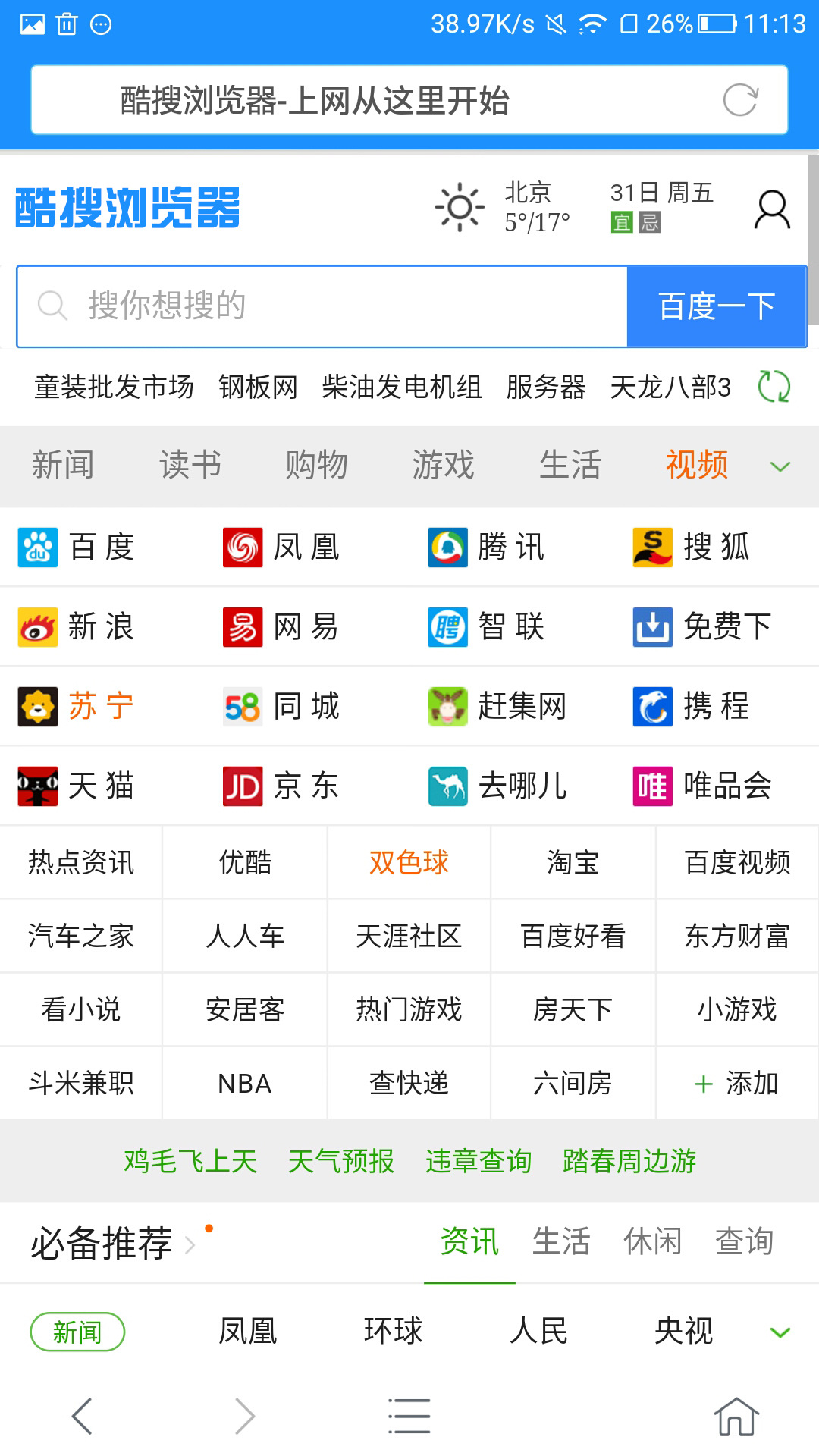Viewport: 819px width, 1456px height.
Task: Open JD (京东) shopping site icon
Action: pyautogui.click(x=281, y=786)
